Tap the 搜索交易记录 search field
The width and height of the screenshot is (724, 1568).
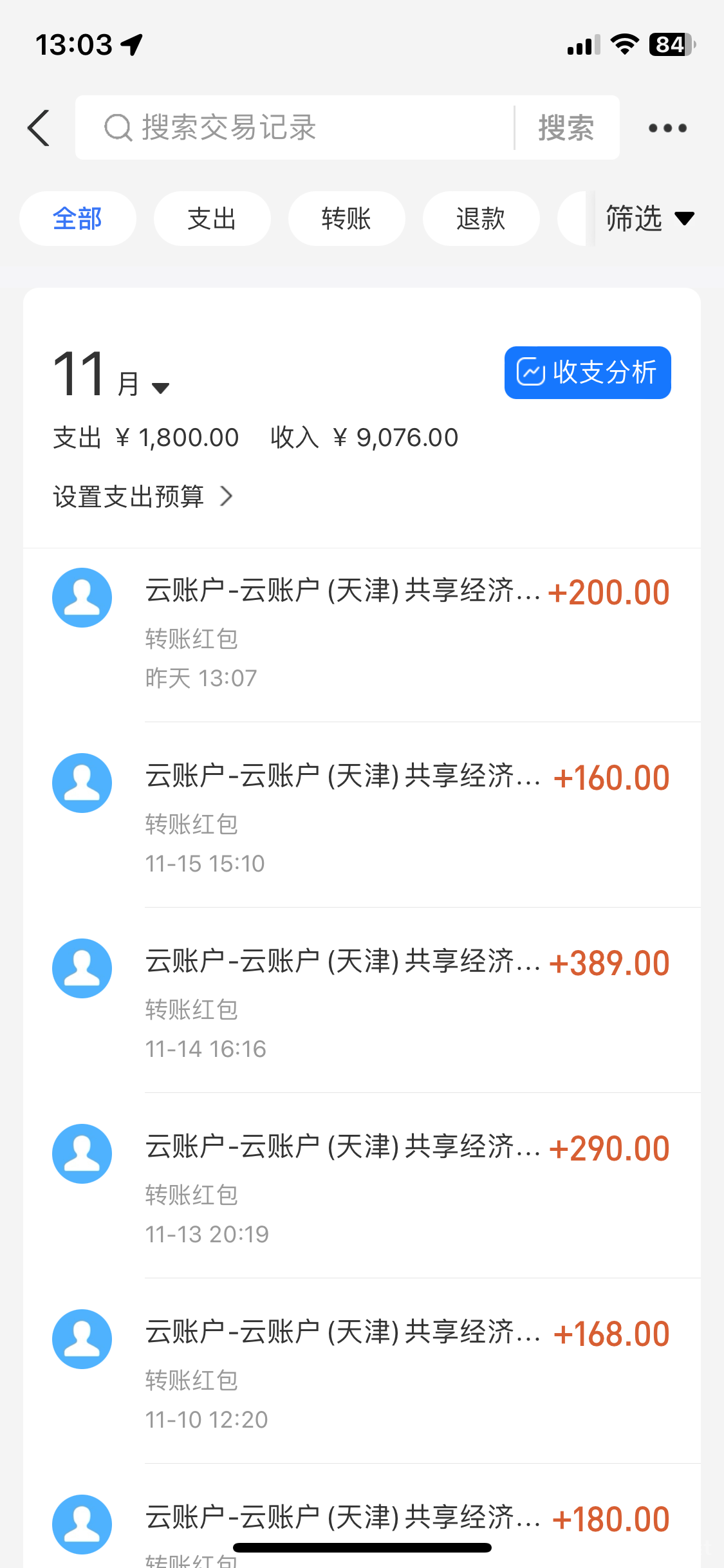295,127
